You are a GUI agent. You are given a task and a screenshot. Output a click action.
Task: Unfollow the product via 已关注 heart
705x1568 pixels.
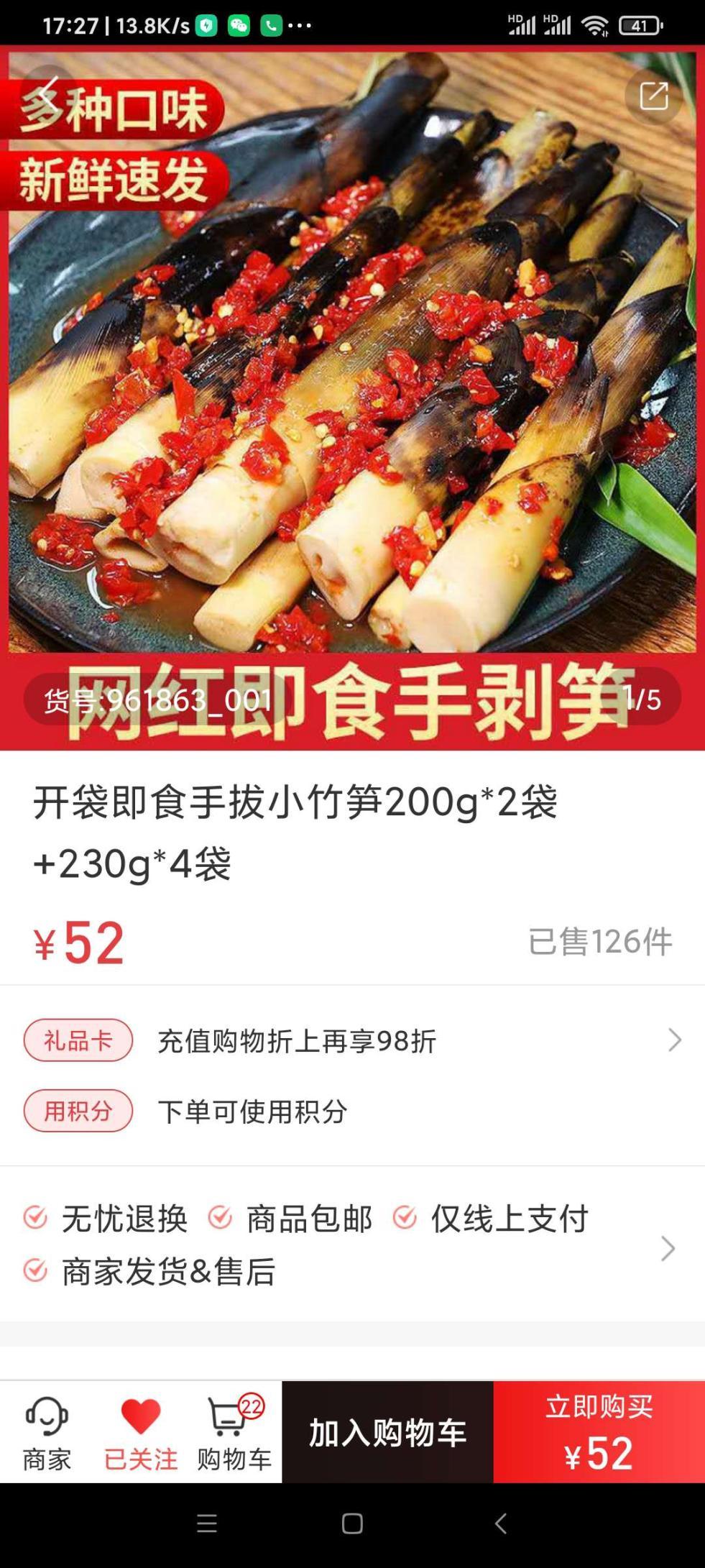pyautogui.click(x=141, y=1433)
